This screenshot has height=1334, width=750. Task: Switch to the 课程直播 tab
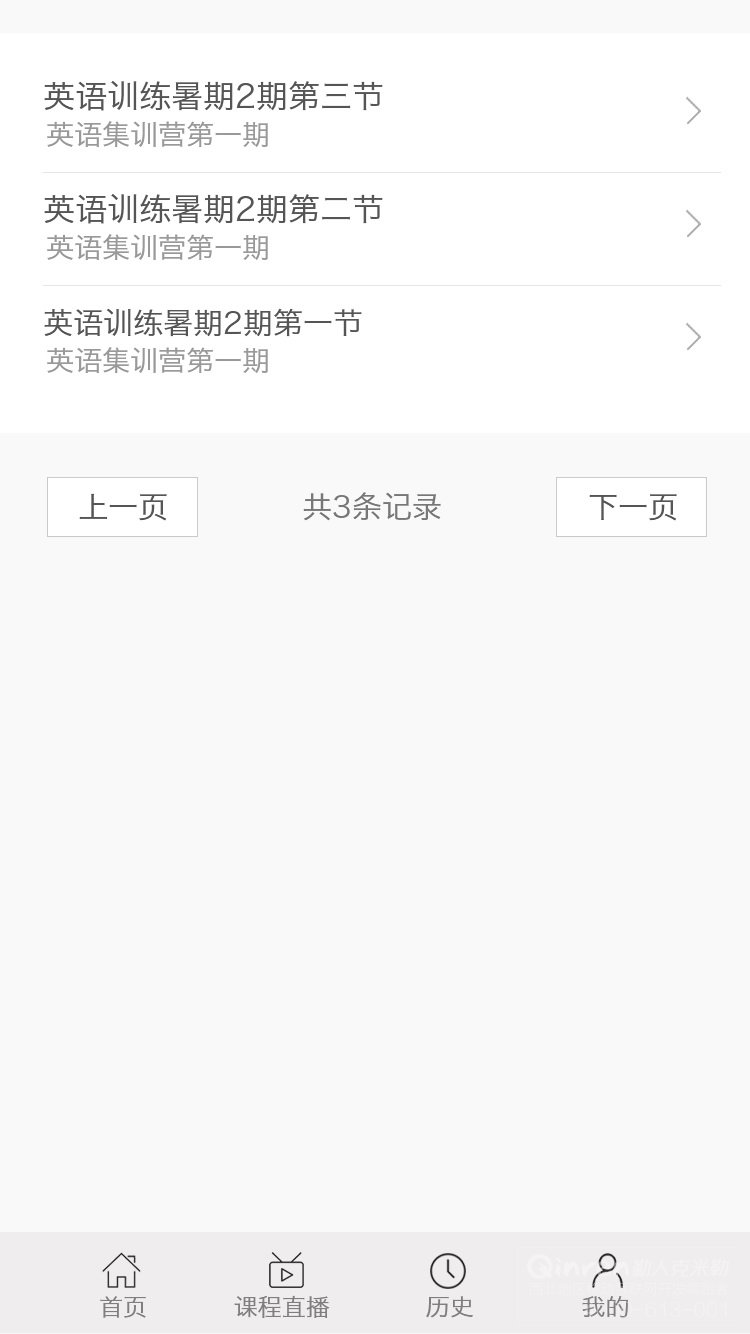pyautogui.click(x=283, y=1286)
